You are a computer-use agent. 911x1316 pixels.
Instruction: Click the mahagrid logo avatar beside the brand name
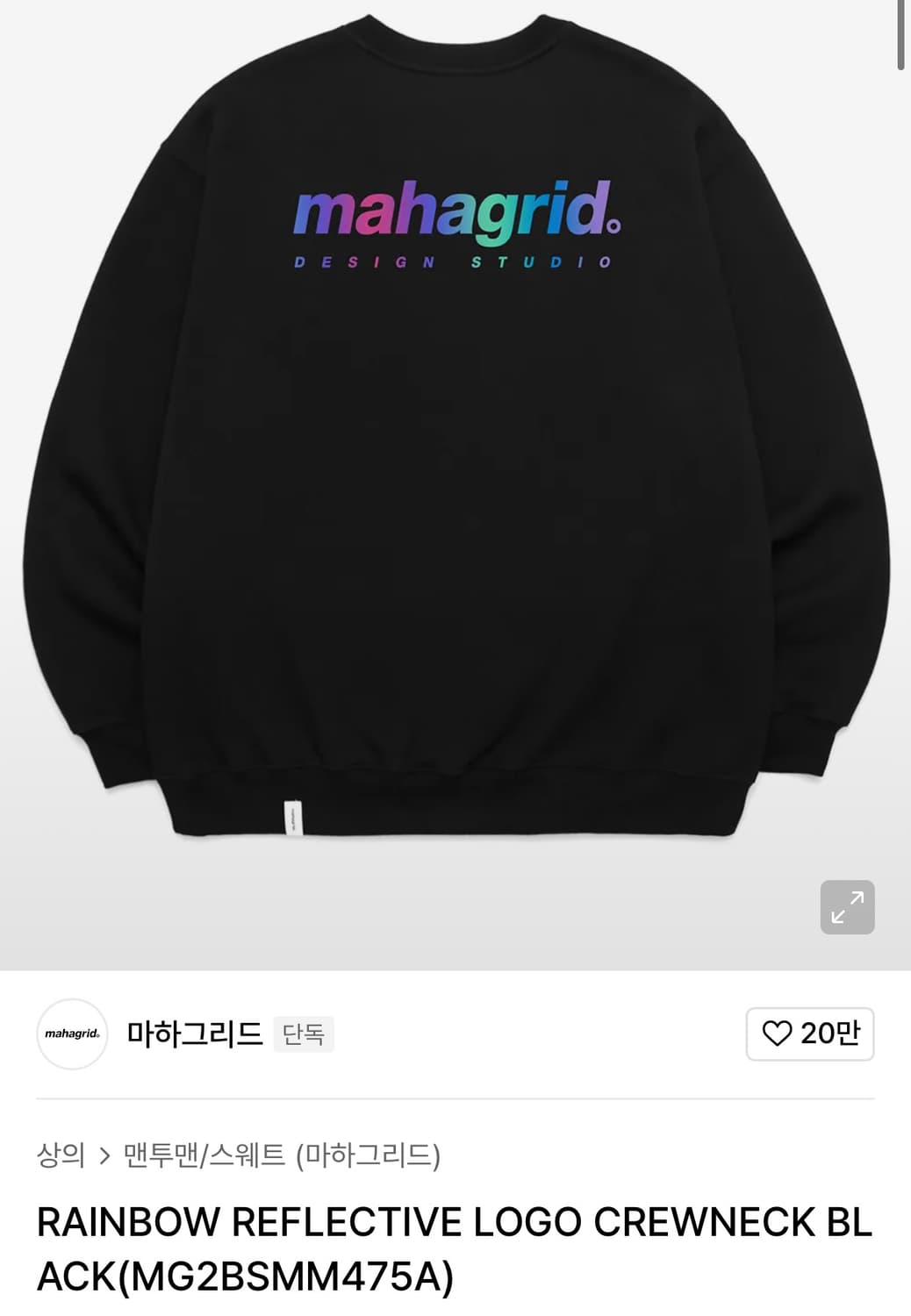[71, 1034]
